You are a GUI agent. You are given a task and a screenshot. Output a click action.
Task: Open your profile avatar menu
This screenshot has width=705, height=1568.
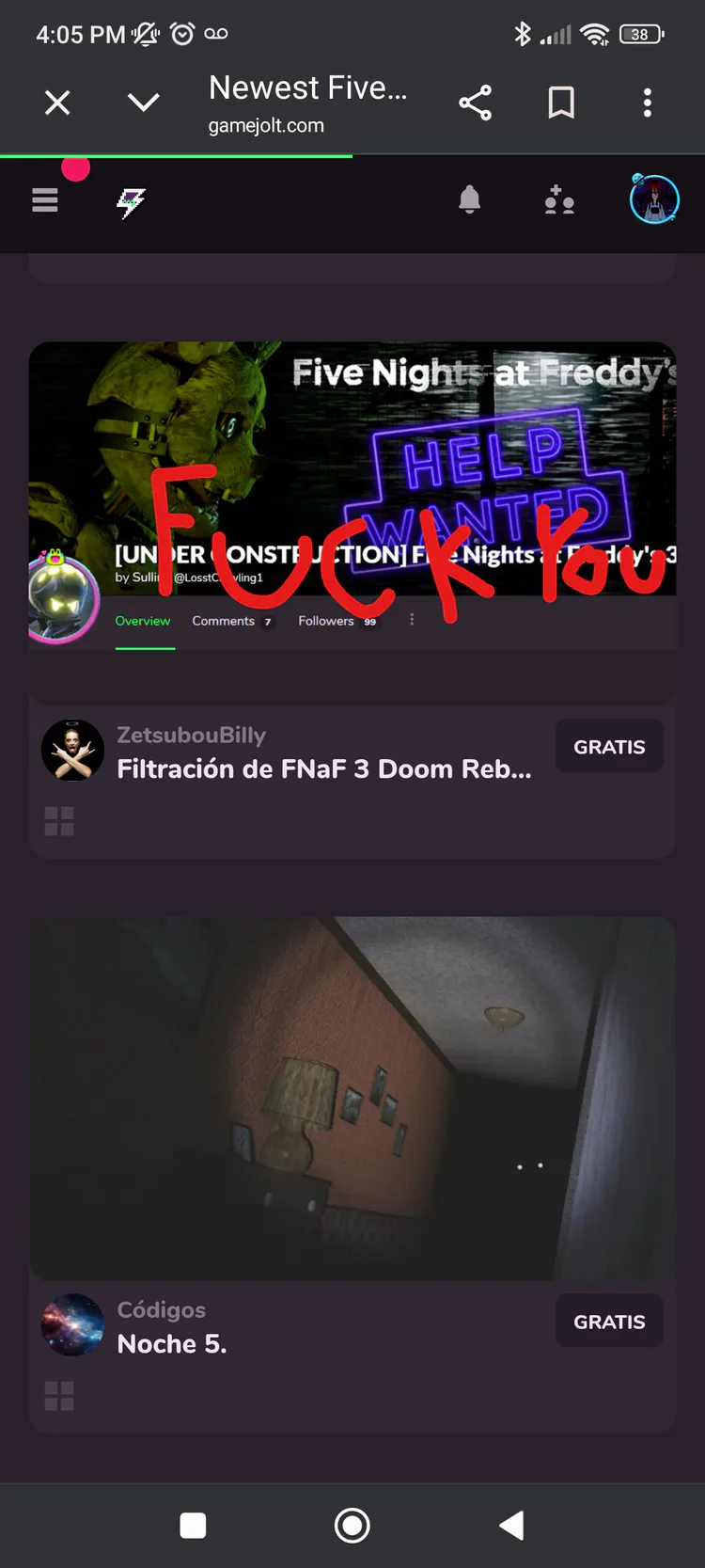pos(654,199)
